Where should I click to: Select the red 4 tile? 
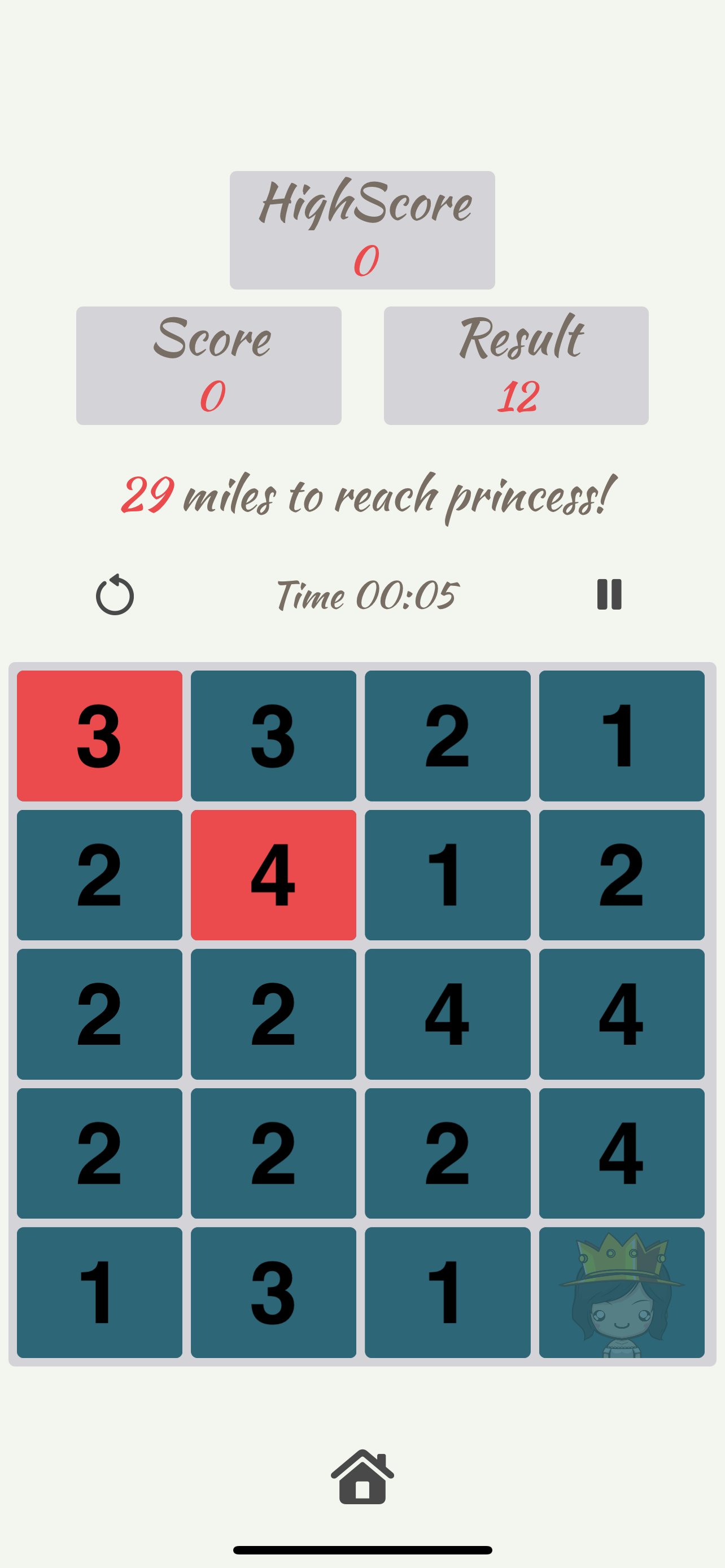pyautogui.click(x=273, y=874)
